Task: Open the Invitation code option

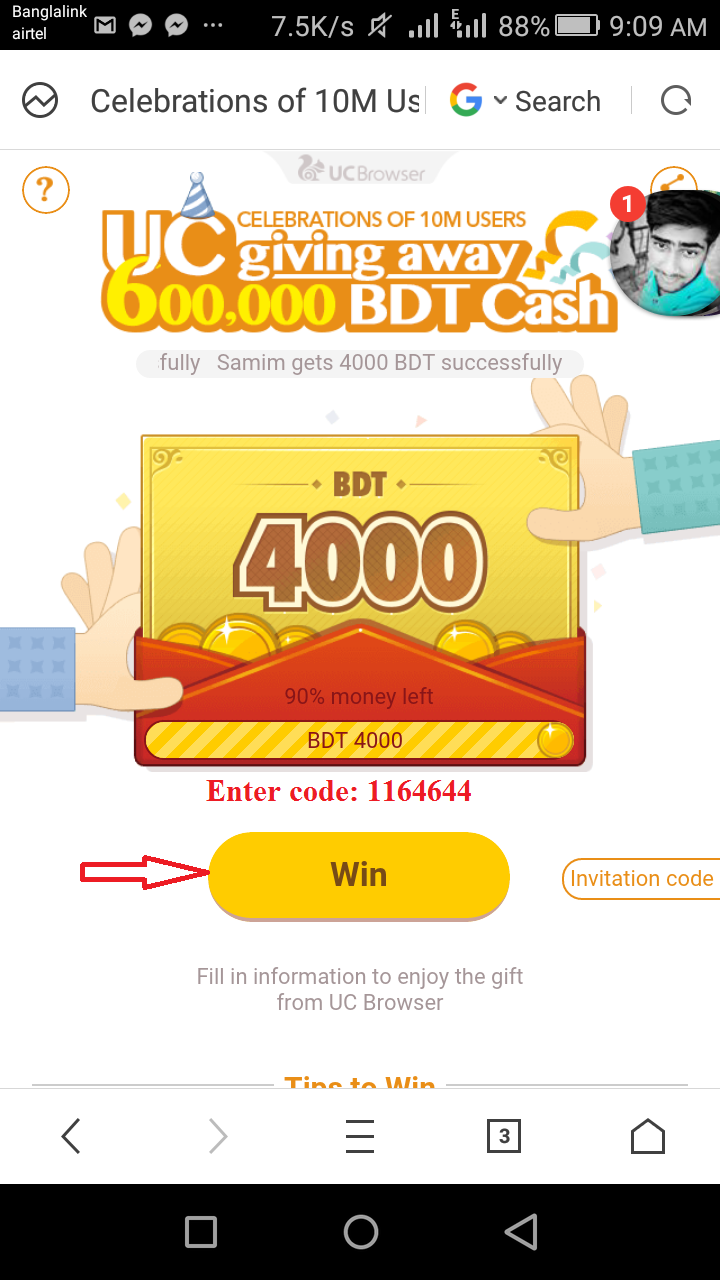Action: point(641,879)
